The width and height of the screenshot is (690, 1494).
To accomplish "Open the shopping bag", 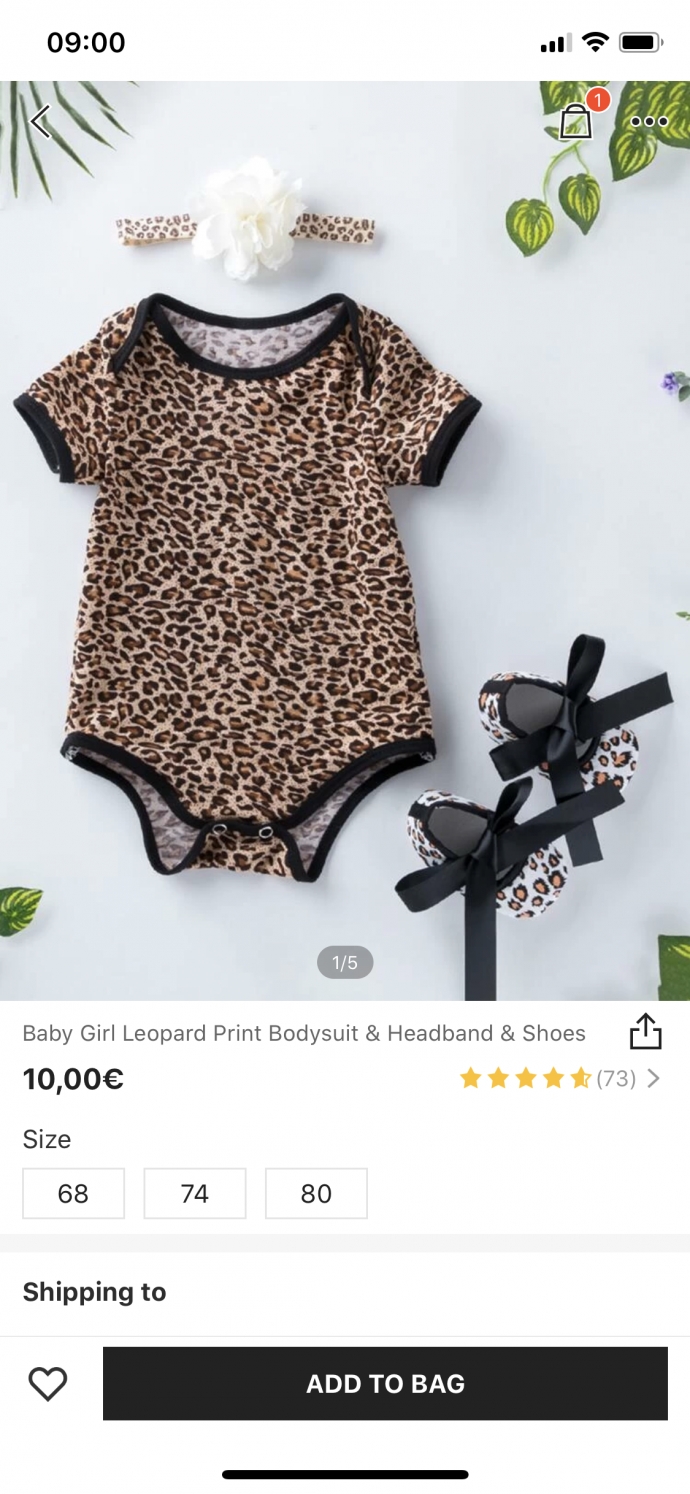I will click(576, 121).
